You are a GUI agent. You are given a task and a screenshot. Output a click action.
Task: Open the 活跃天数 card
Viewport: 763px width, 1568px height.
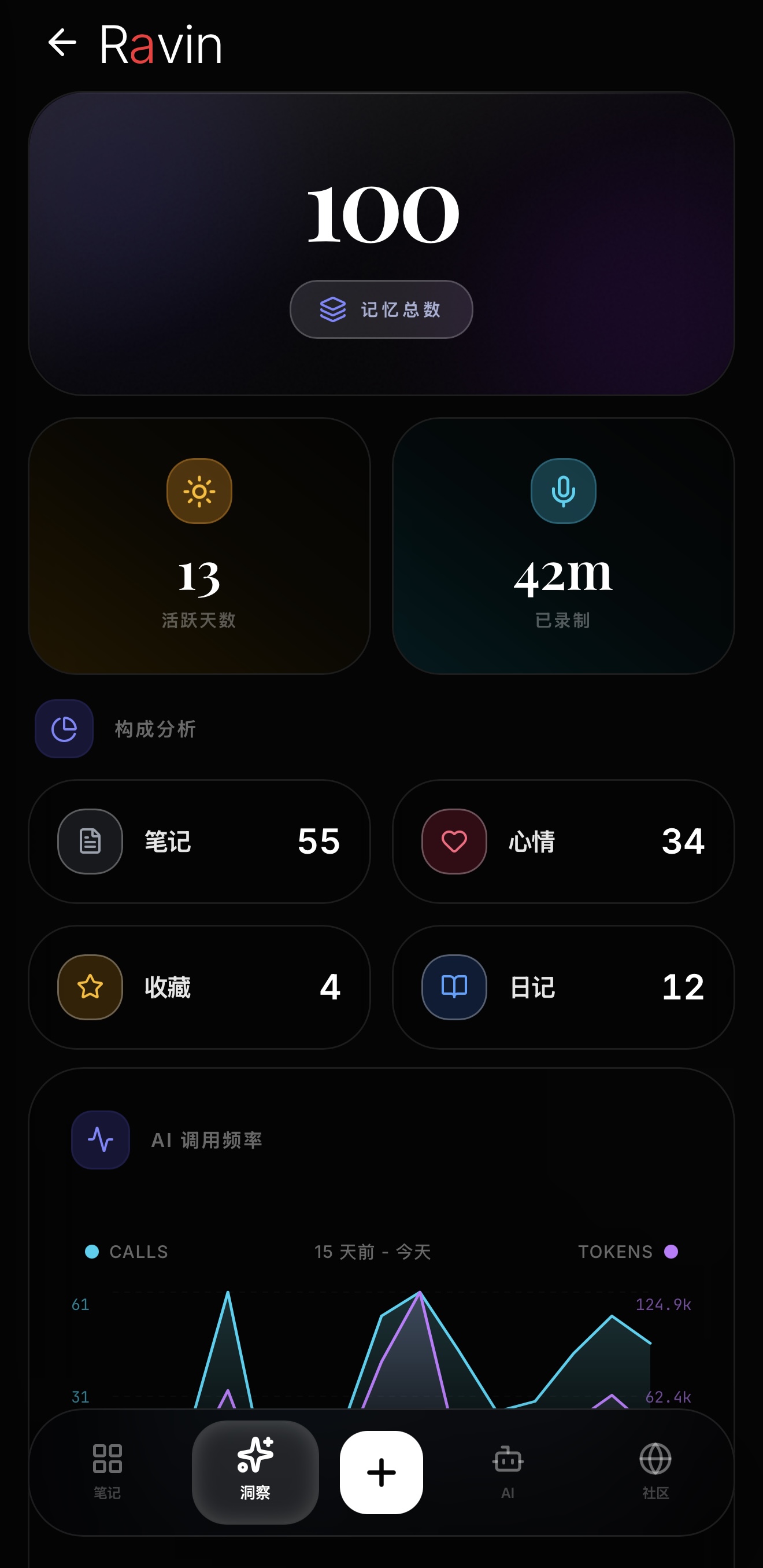pos(199,546)
